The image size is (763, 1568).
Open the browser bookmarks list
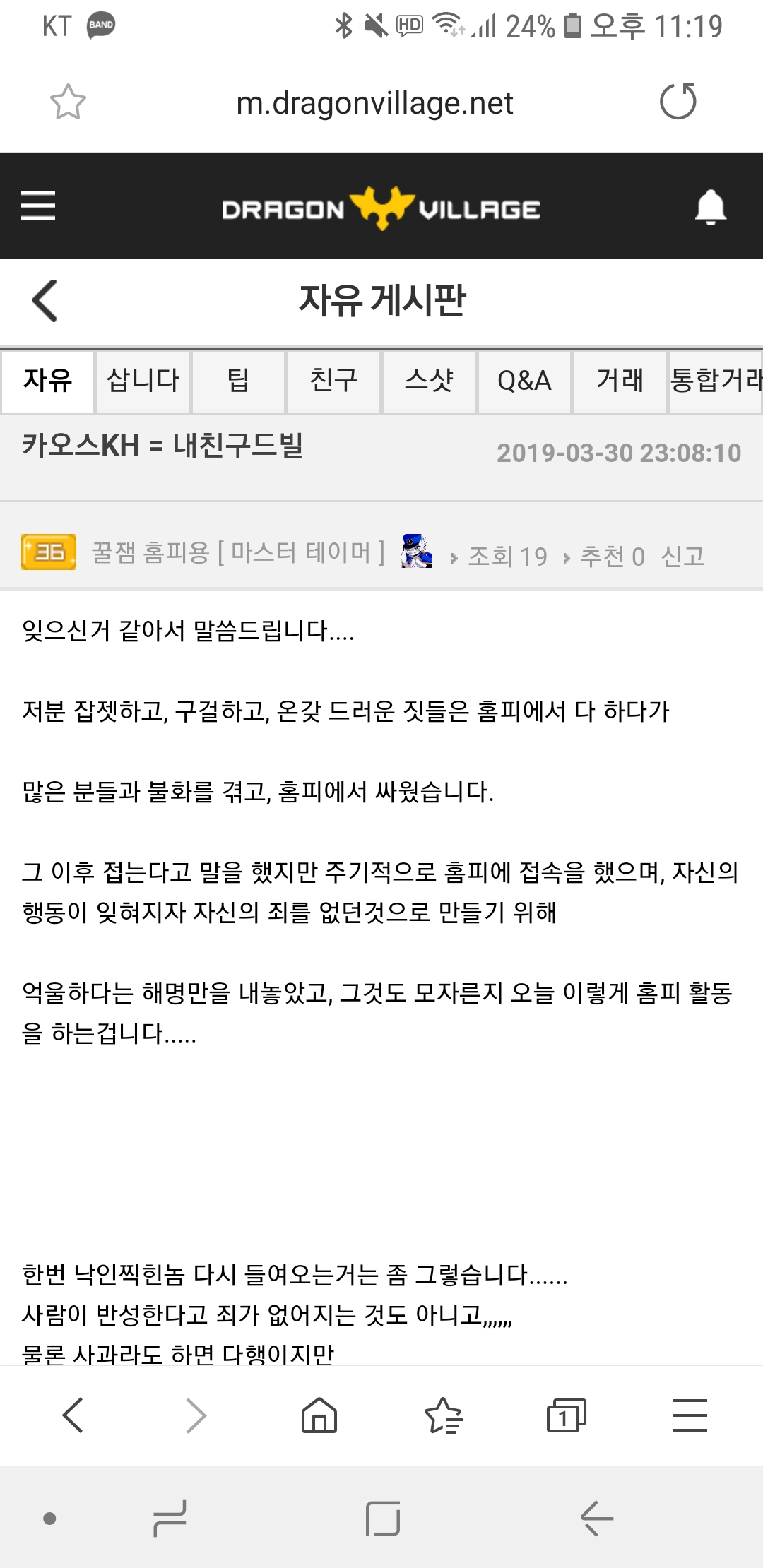(443, 1415)
